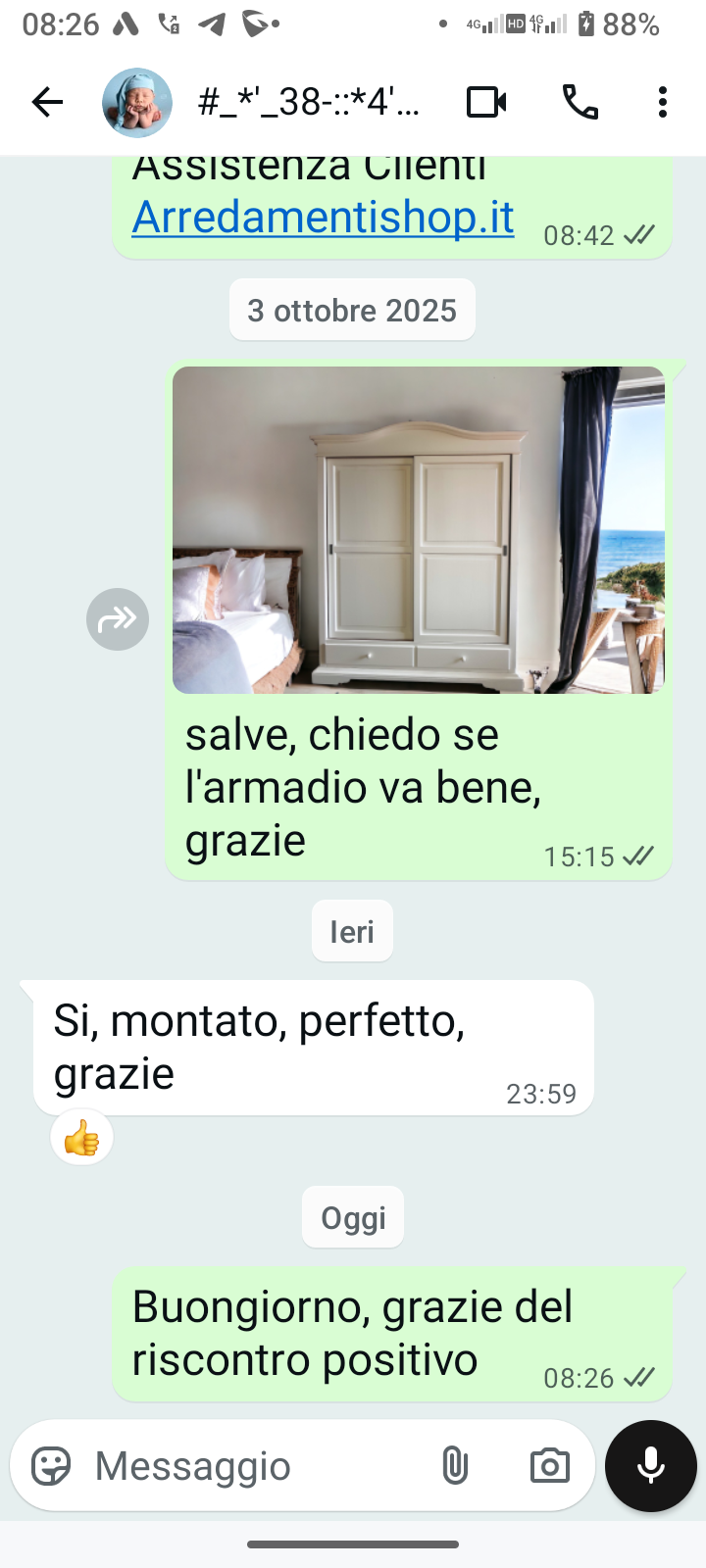Record a voice message
Screen dimensions: 706x1568
point(651,1466)
